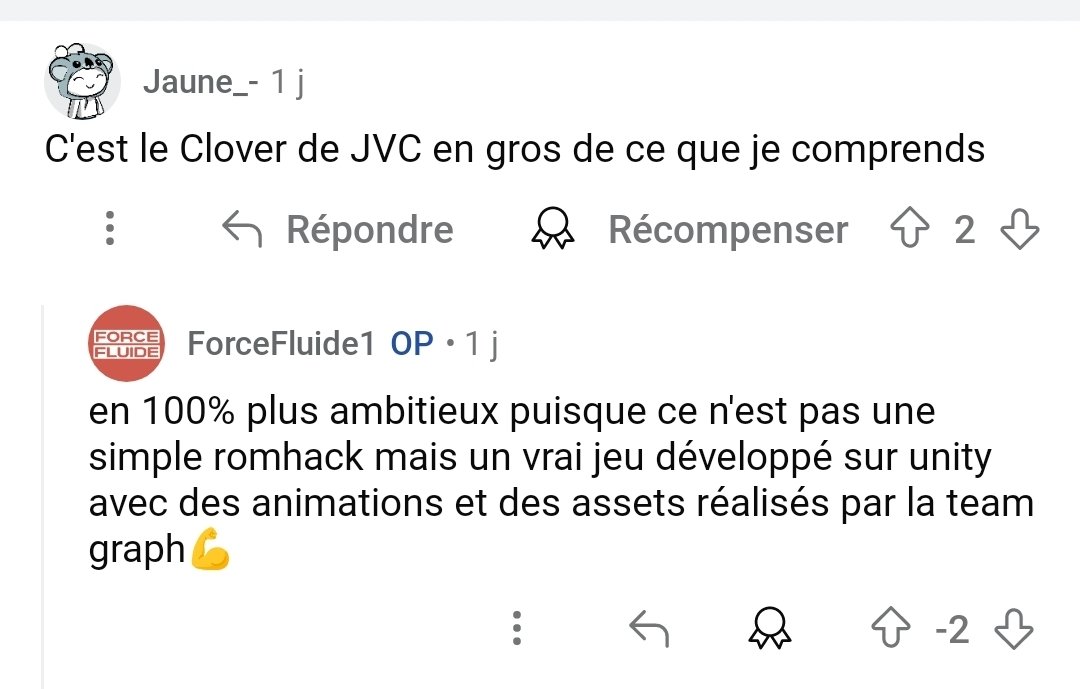Reply to ForceFluide1's comment
Screen dimensions: 1080x689
[x=648, y=630]
